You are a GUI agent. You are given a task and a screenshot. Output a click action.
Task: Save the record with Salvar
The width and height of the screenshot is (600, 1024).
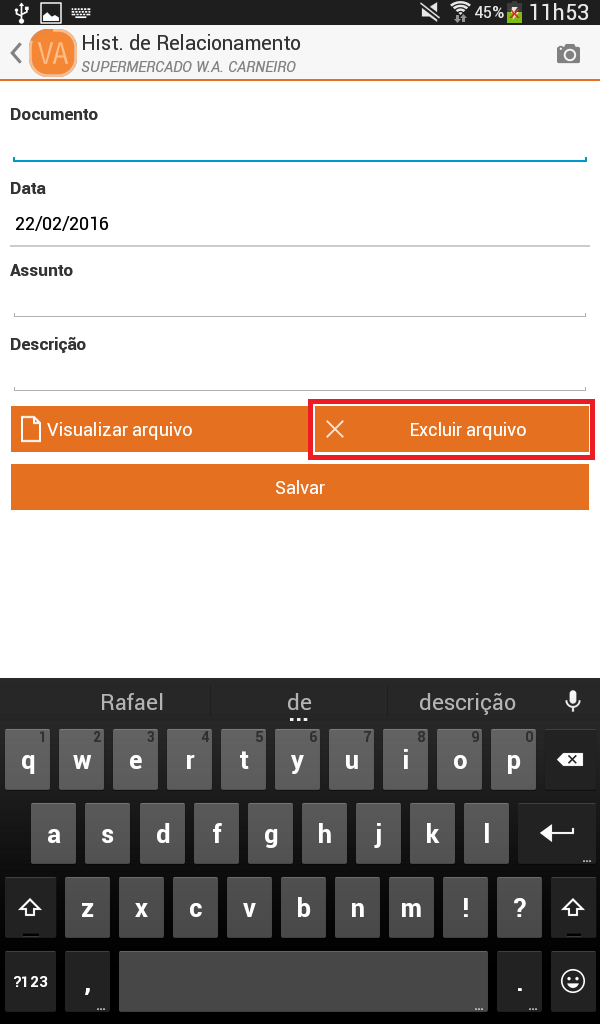click(300, 487)
